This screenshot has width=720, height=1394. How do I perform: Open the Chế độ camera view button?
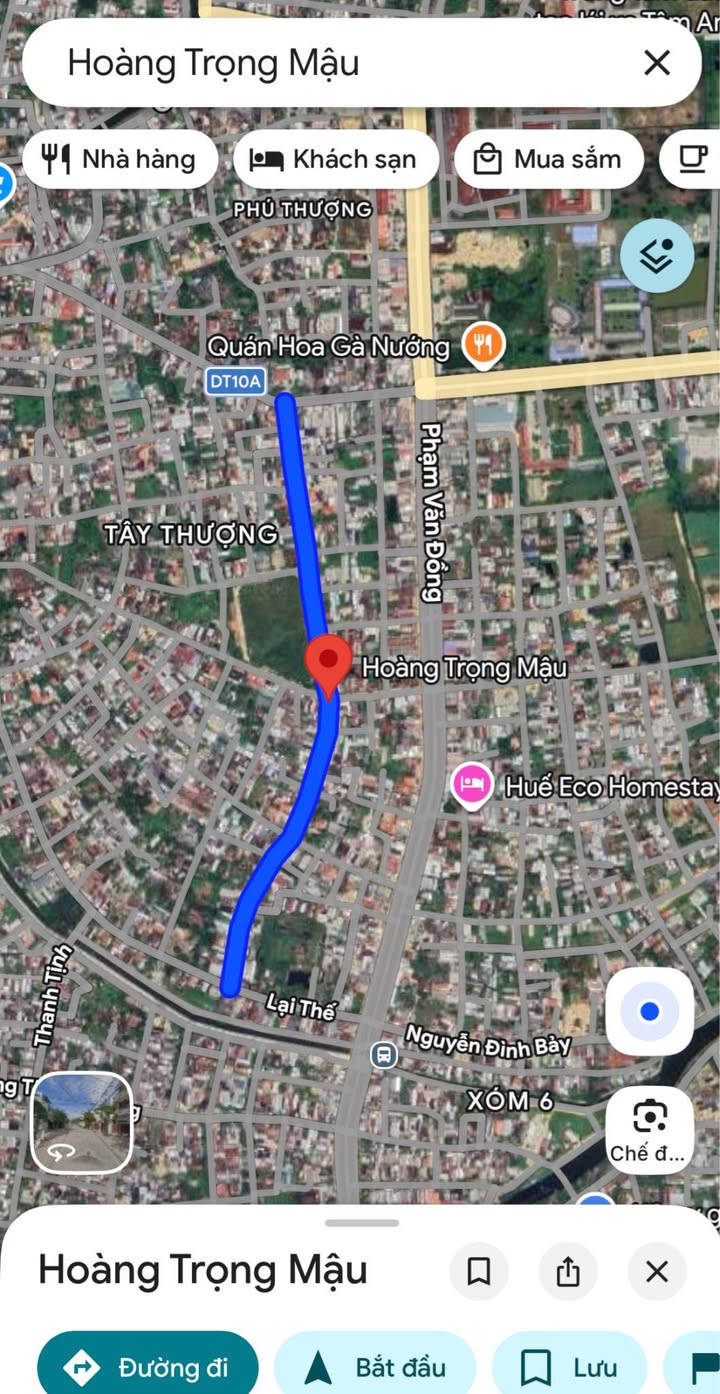pos(650,1130)
